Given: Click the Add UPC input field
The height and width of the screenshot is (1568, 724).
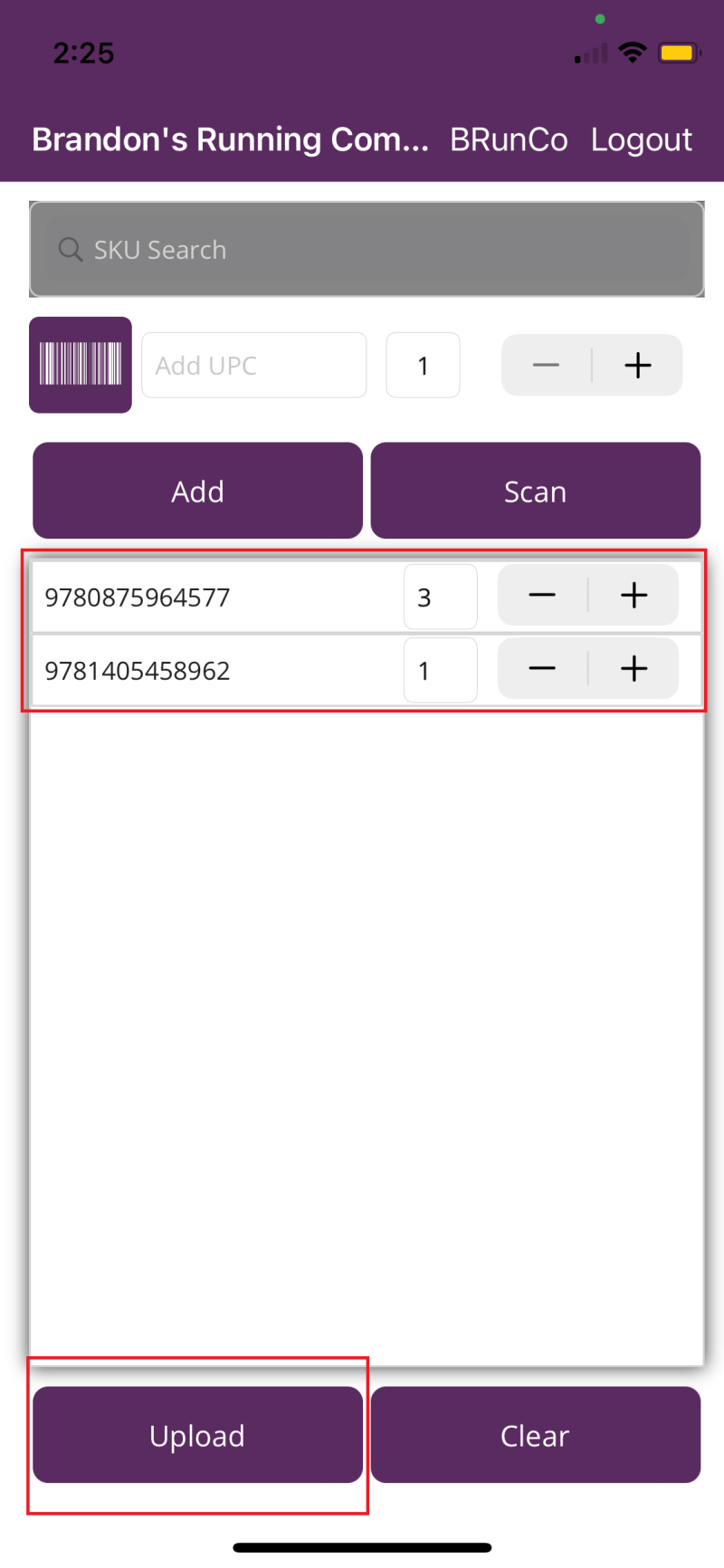Looking at the screenshot, I should [253, 364].
